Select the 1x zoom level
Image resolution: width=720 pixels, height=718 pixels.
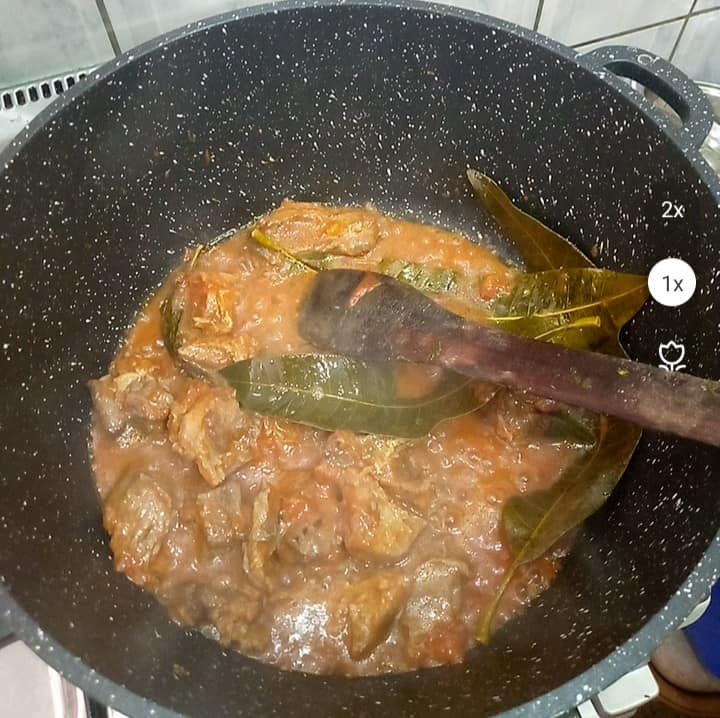coord(672,283)
